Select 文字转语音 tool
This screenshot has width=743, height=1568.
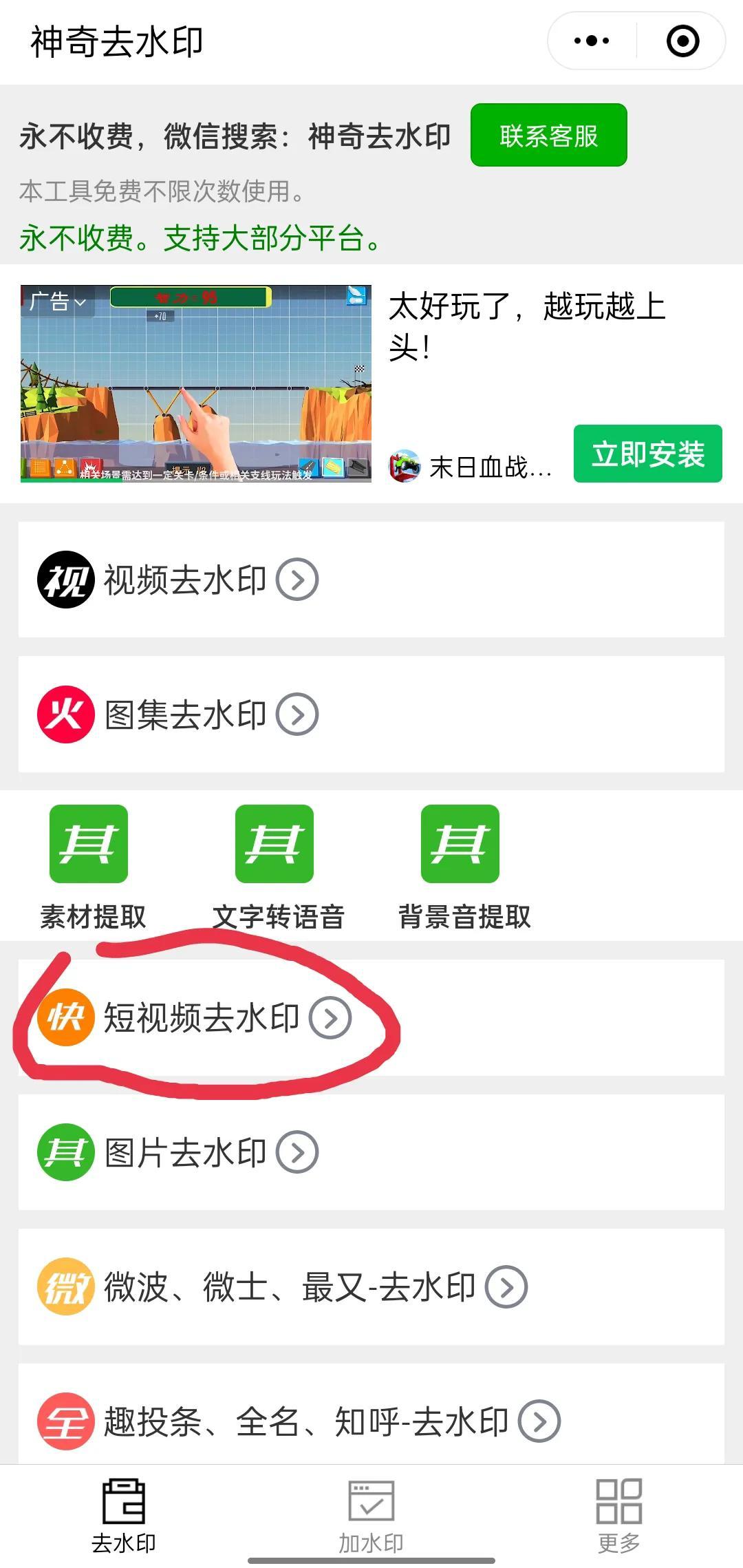click(x=275, y=866)
